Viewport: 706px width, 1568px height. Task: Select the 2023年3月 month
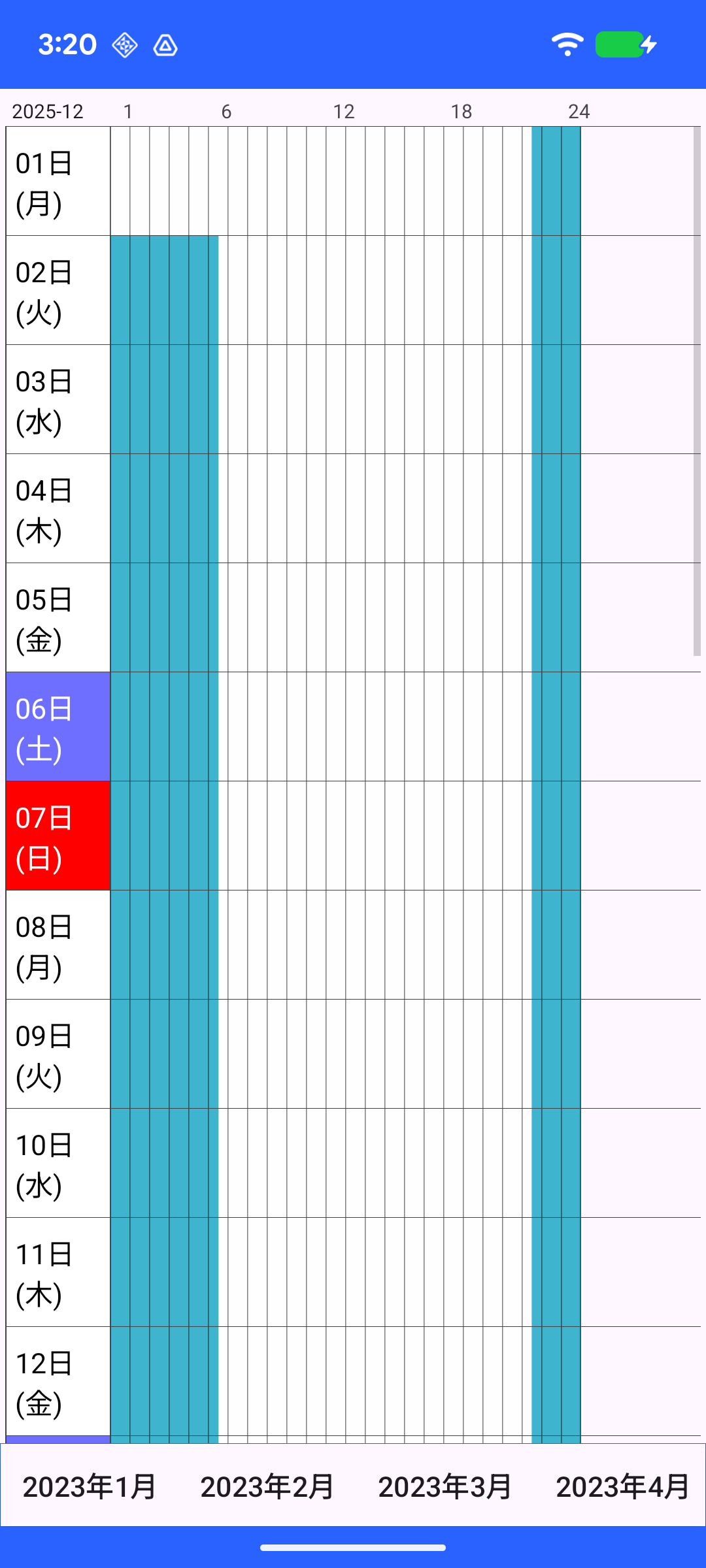[445, 1486]
